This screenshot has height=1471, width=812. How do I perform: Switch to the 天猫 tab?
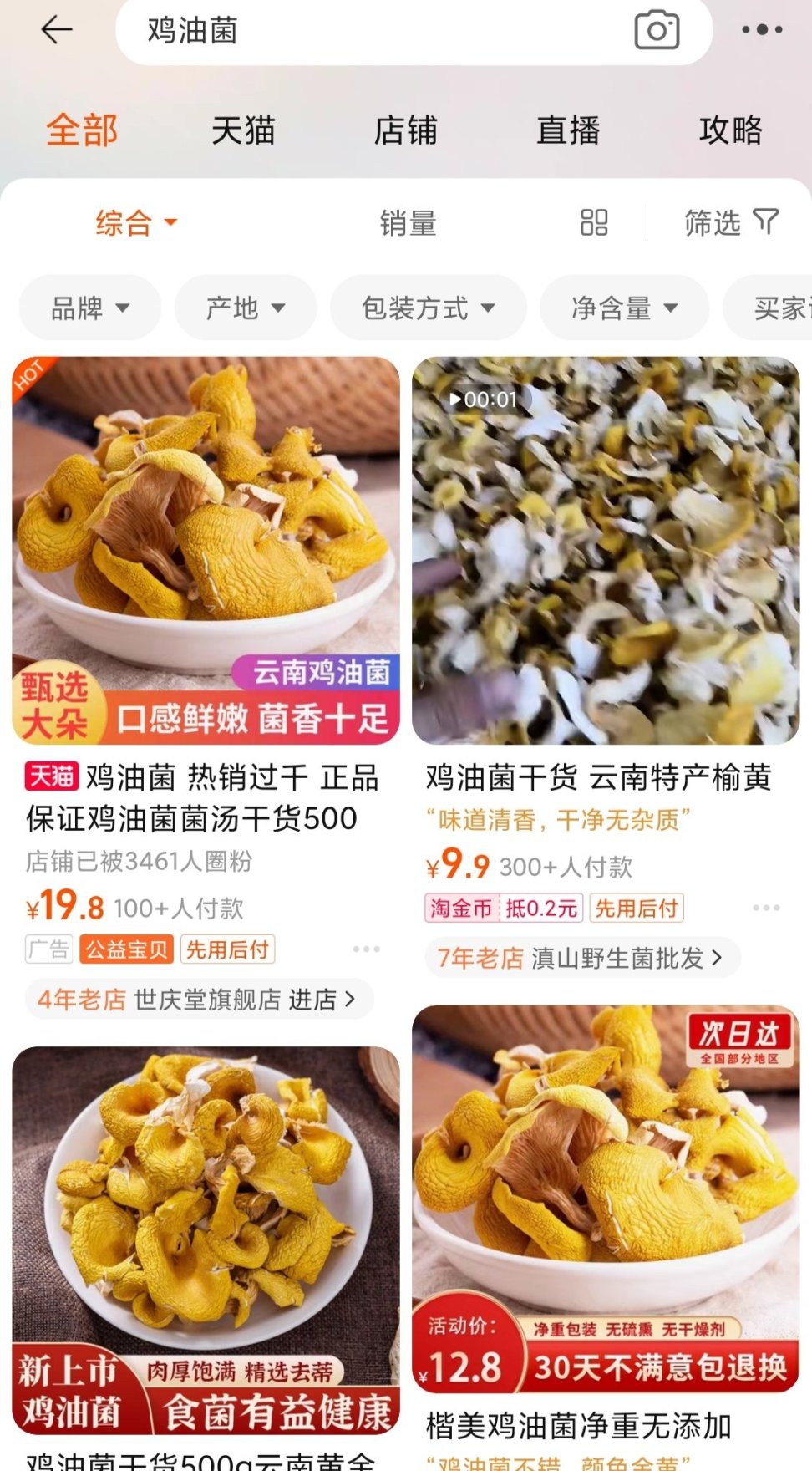(243, 130)
